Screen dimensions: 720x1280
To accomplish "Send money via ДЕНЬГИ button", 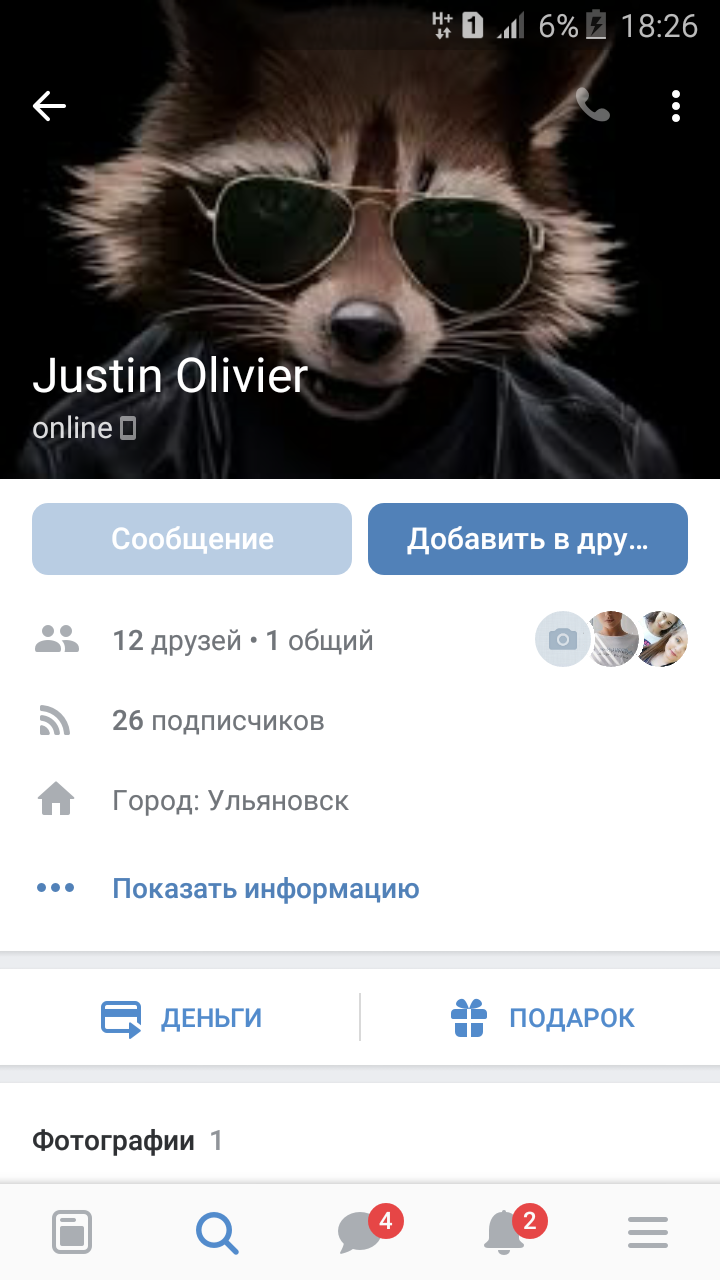I will pos(181,1018).
